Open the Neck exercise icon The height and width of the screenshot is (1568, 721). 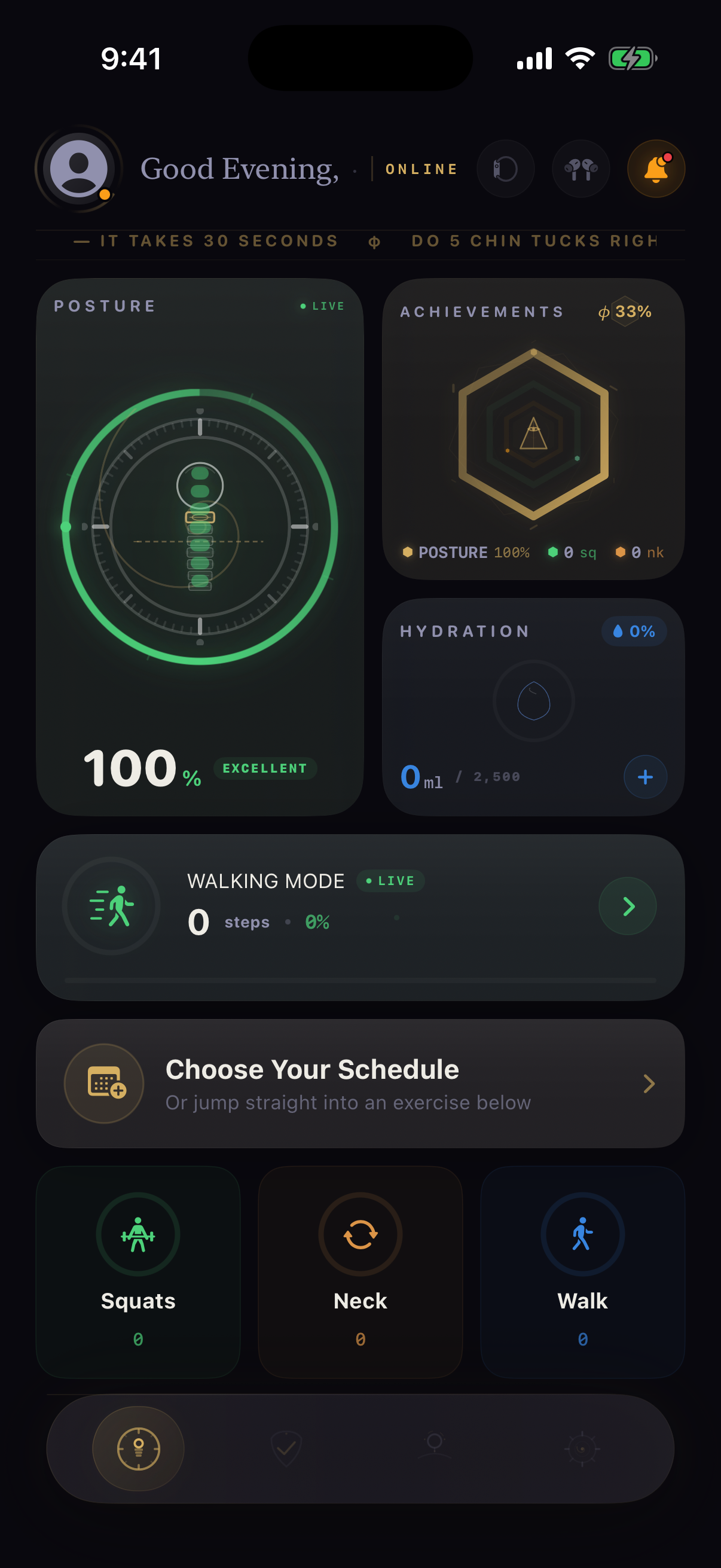click(x=360, y=1234)
